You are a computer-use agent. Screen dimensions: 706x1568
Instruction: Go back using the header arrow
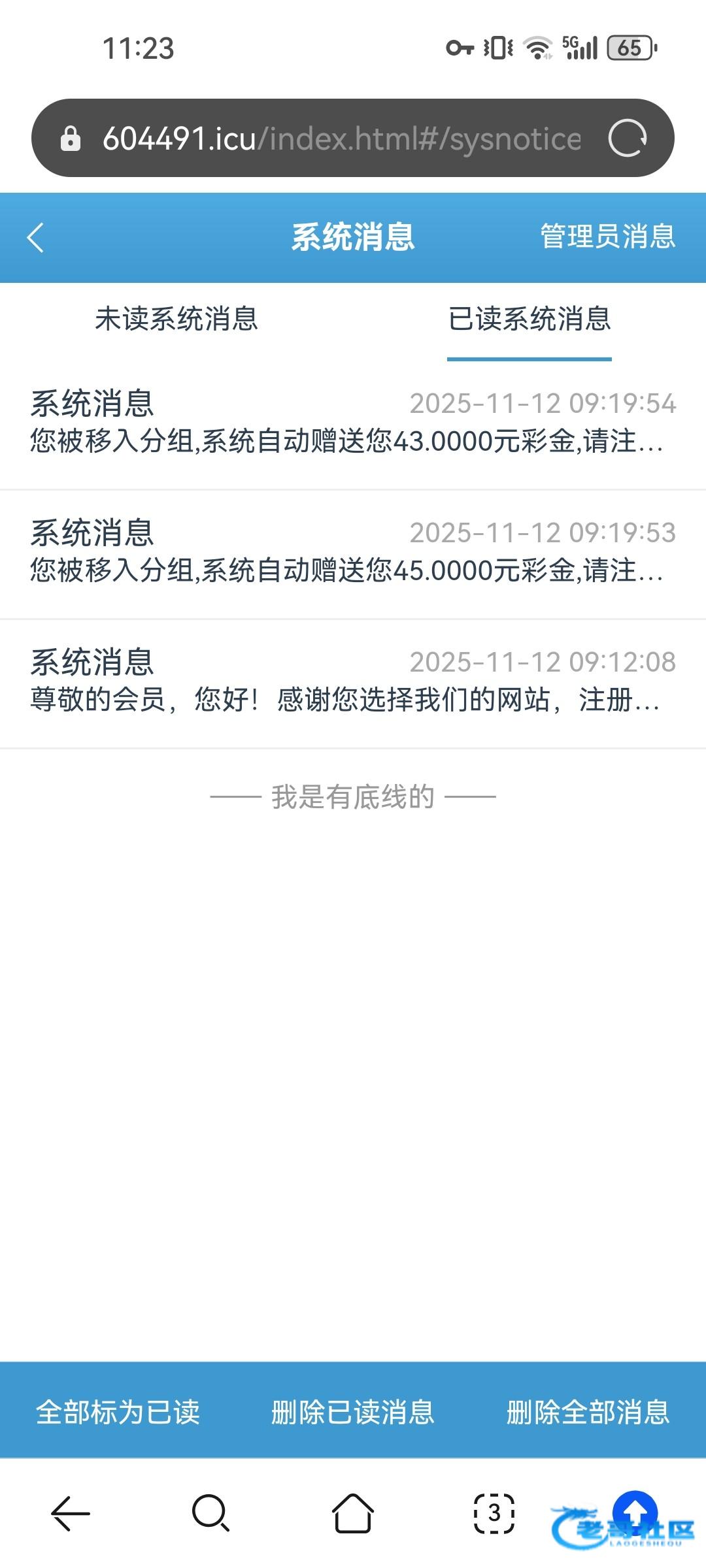tap(36, 237)
